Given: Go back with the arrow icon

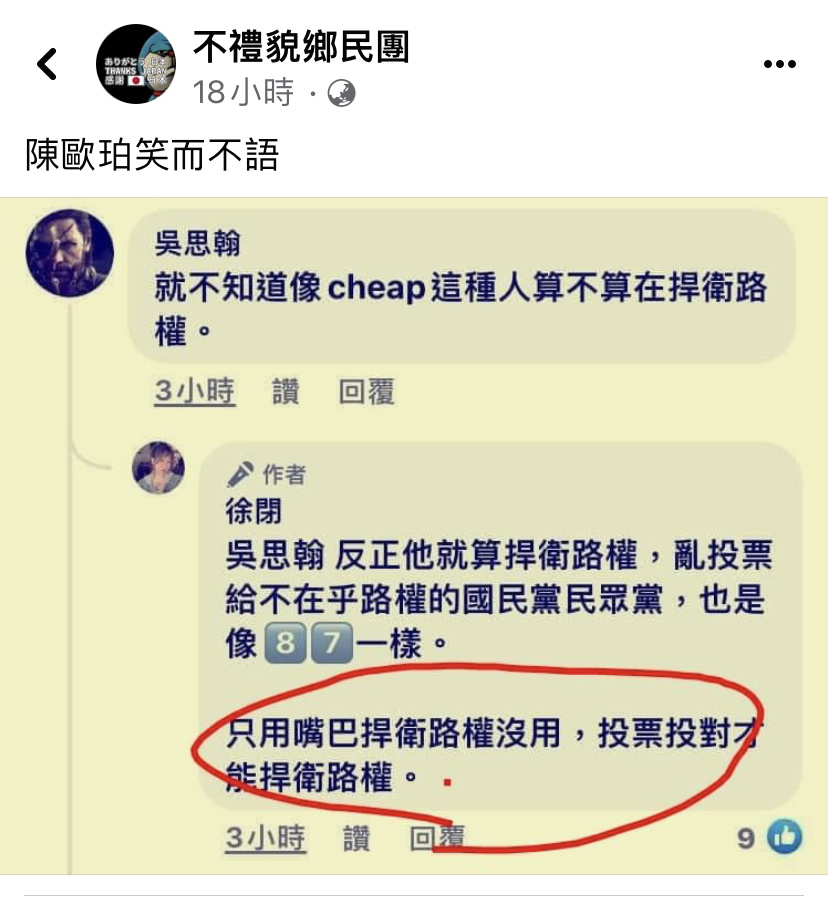Looking at the screenshot, I should click(x=47, y=65).
